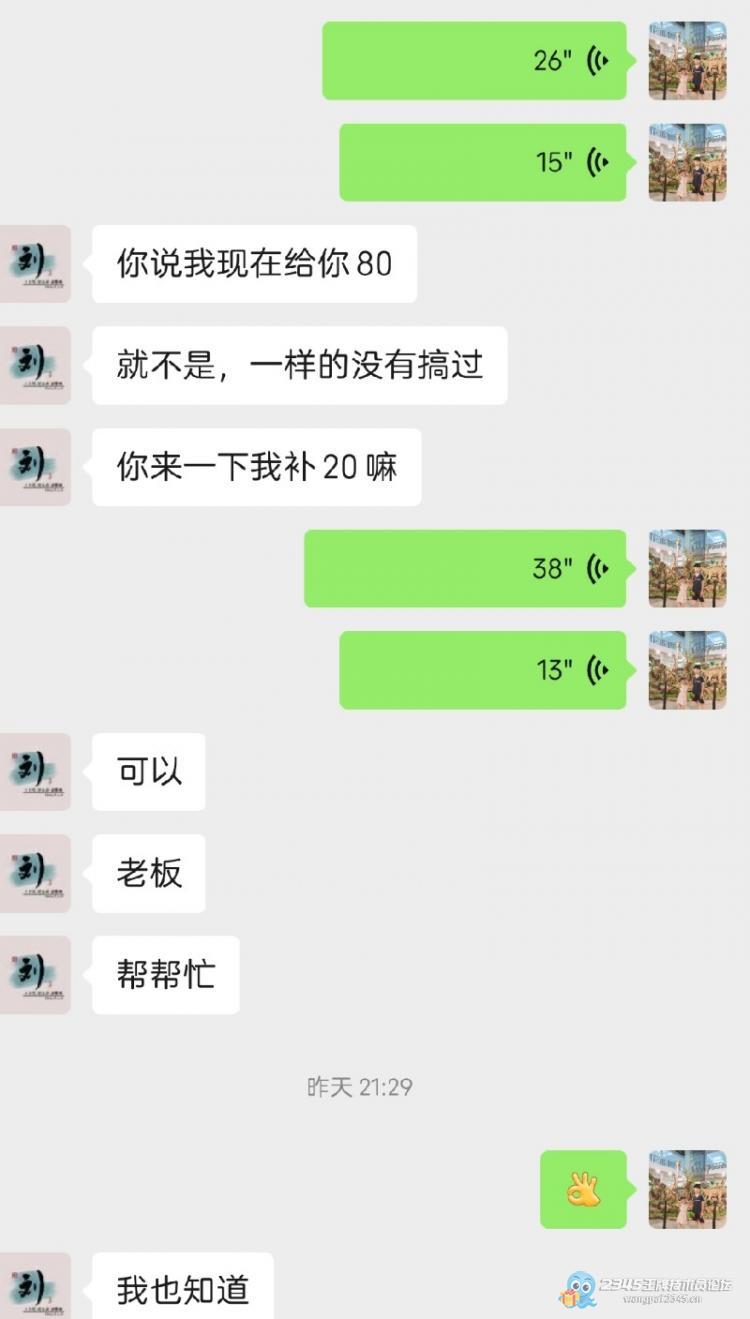Open the avatar beside "帮帮忙" message
The width and height of the screenshot is (750, 1319).
[35, 975]
